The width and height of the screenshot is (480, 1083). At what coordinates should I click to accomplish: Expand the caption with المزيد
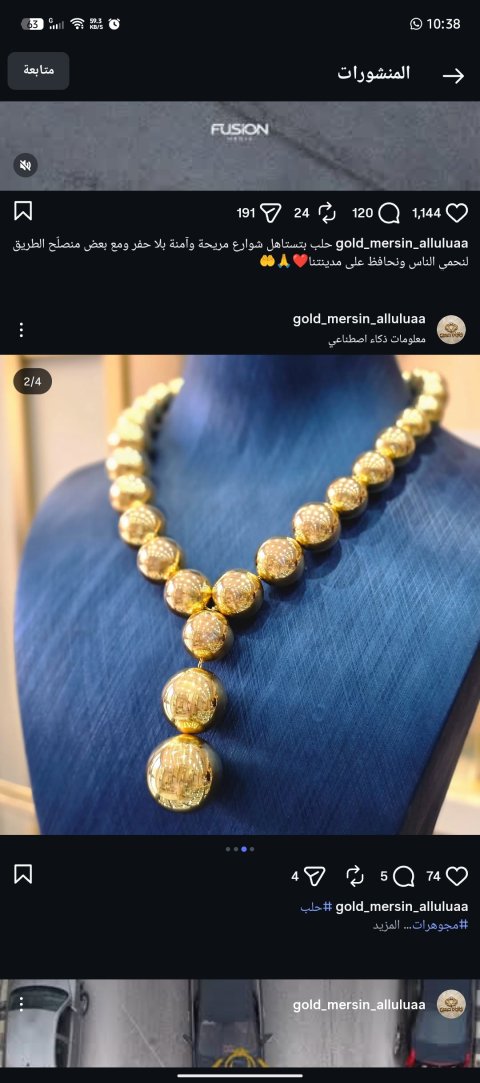pyautogui.click(x=387, y=925)
